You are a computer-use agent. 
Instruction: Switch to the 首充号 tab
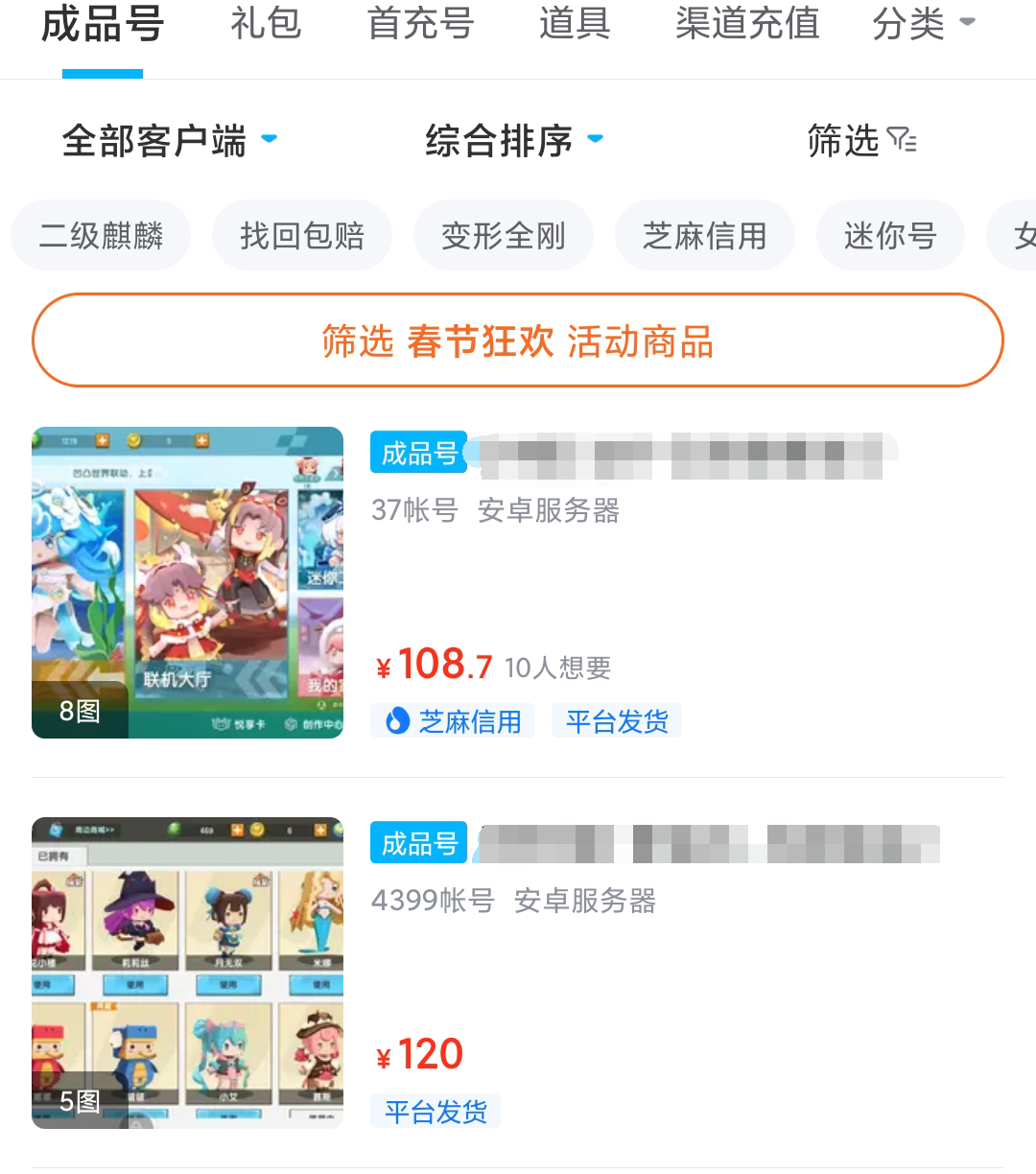coord(420,25)
